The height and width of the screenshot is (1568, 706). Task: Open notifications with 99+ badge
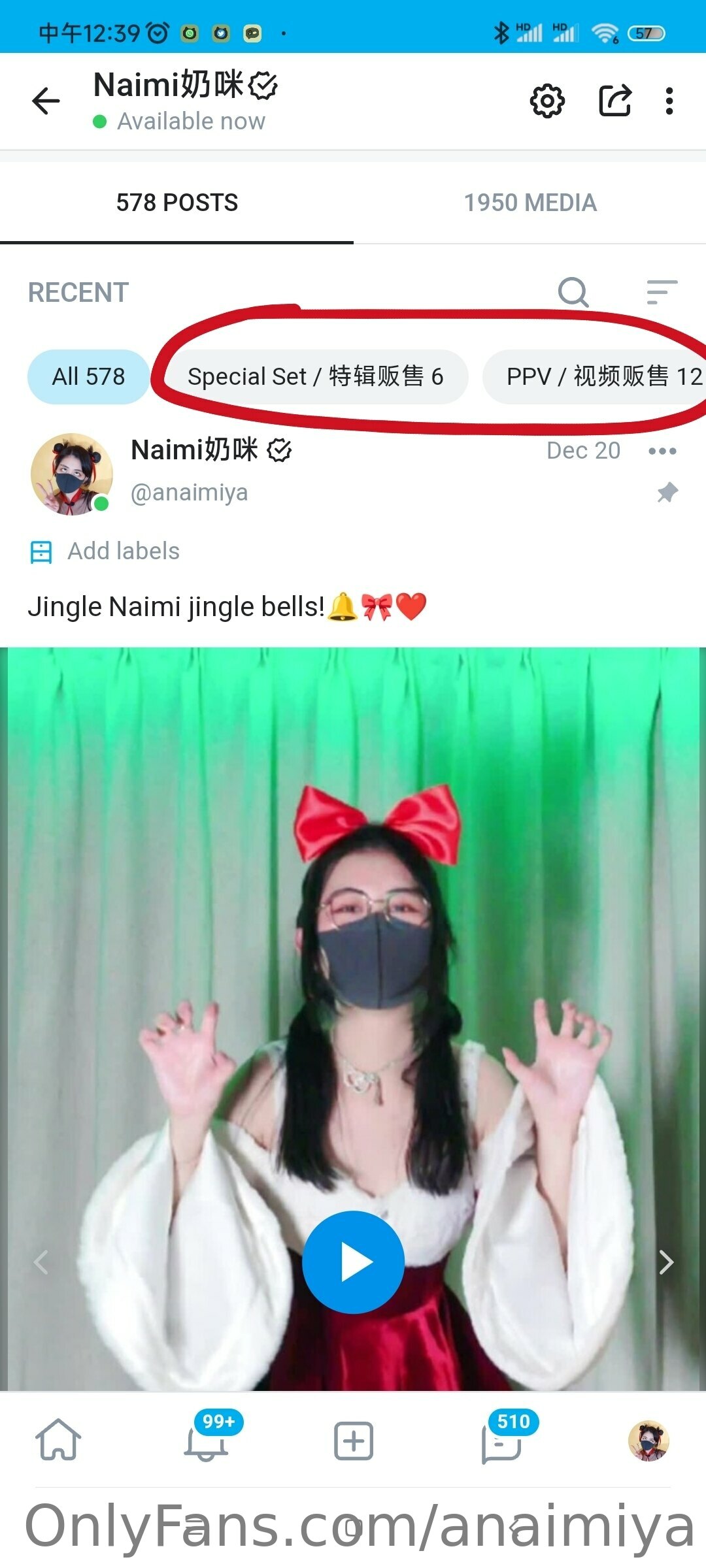(206, 1440)
